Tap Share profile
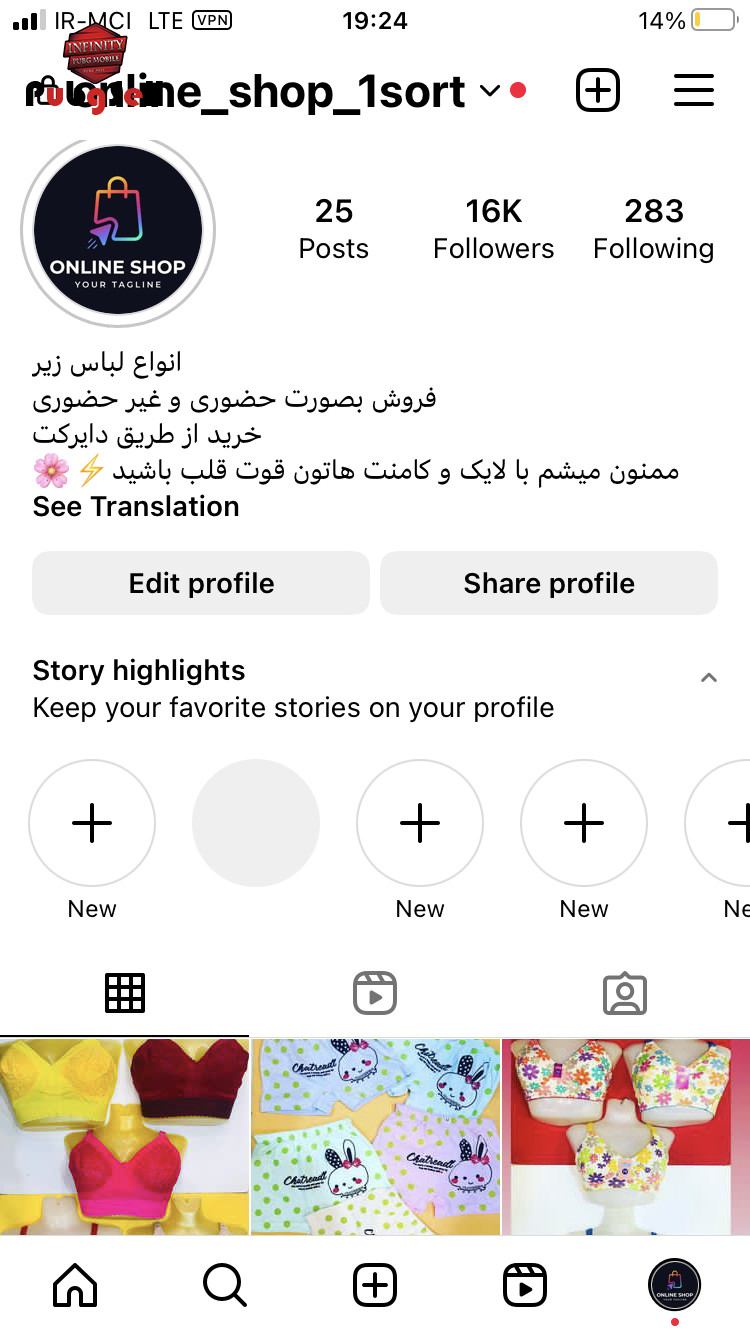 pyautogui.click(x=549, y=583)
